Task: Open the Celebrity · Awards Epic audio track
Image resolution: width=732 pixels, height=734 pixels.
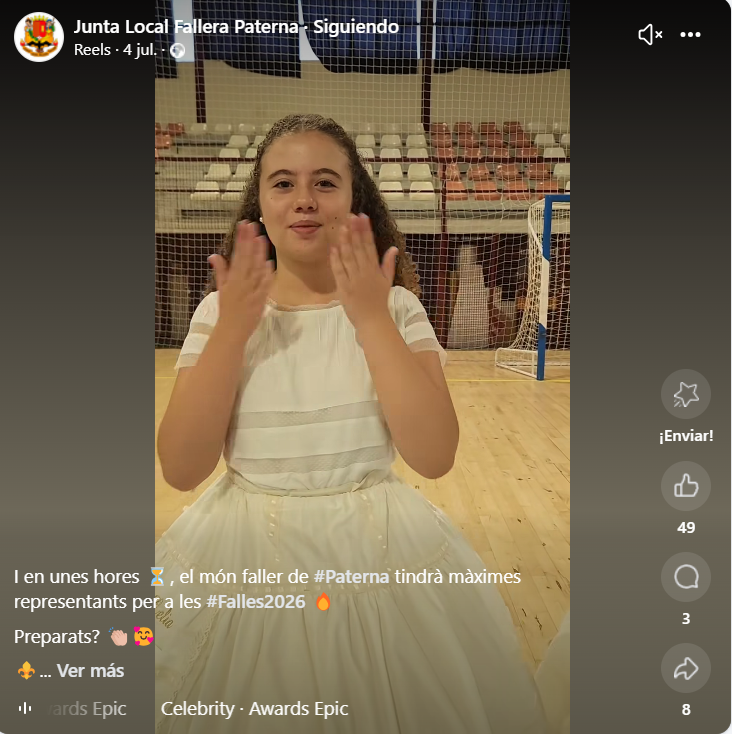Action: tap(254, 709)
